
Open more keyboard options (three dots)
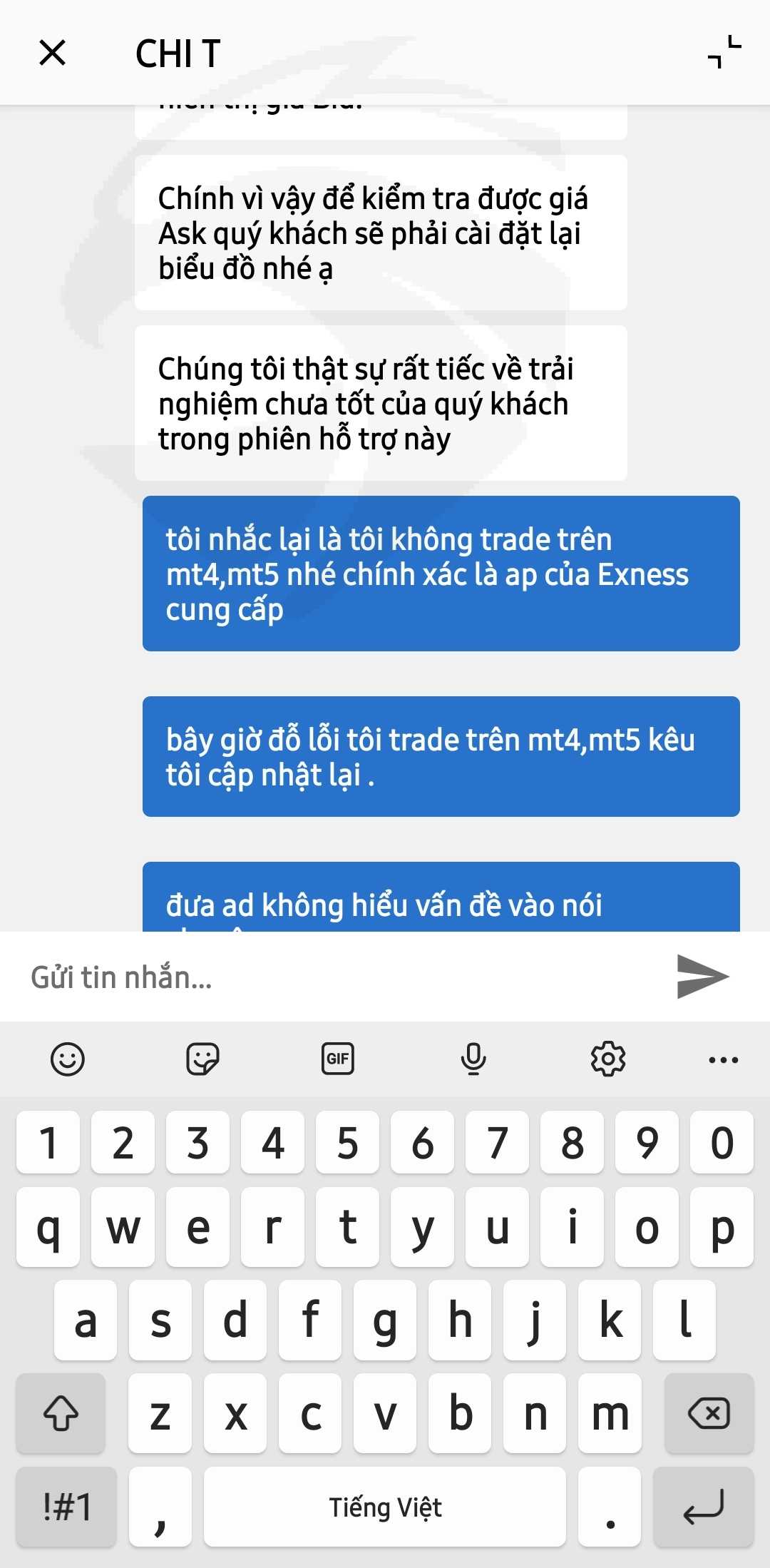point(724,1059)
